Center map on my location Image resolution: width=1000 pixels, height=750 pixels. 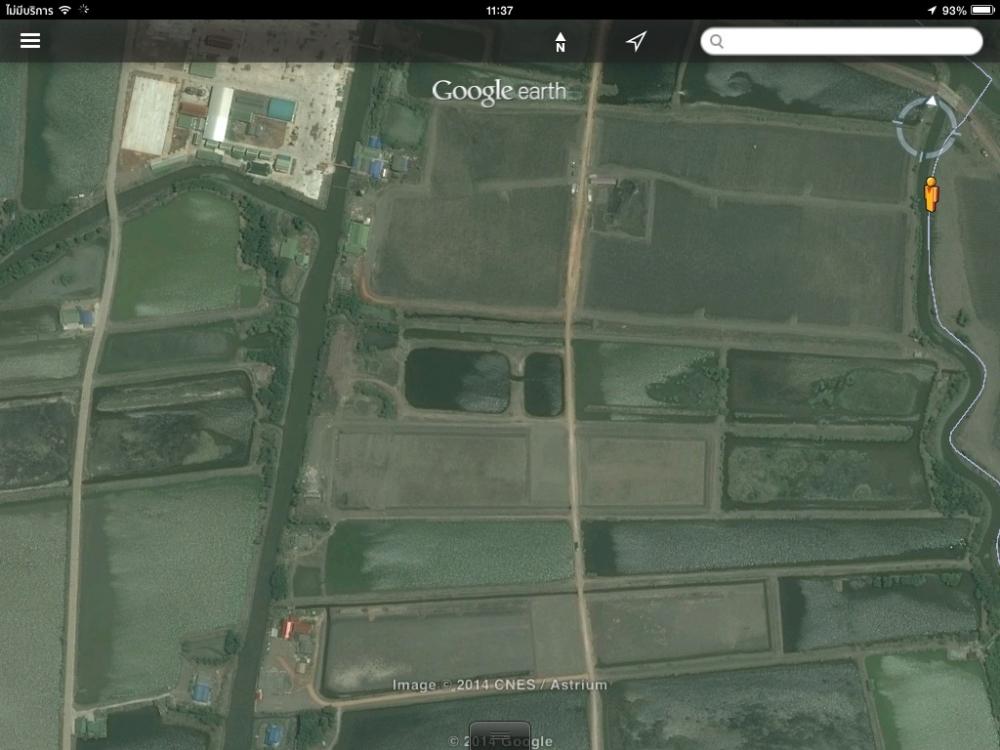(x=636, y=41)
